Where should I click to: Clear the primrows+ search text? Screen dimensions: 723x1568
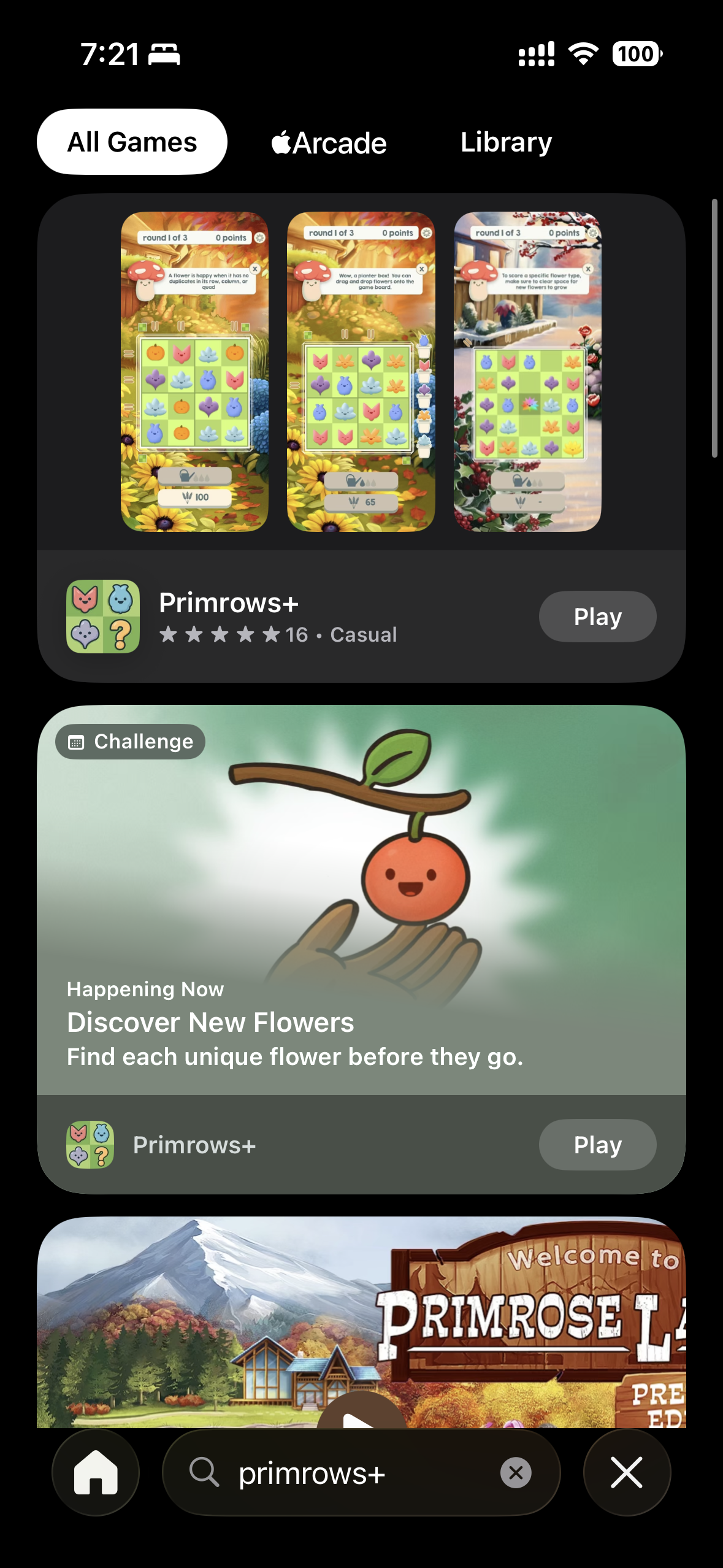pyautogui.click(x=516, y=1472)
